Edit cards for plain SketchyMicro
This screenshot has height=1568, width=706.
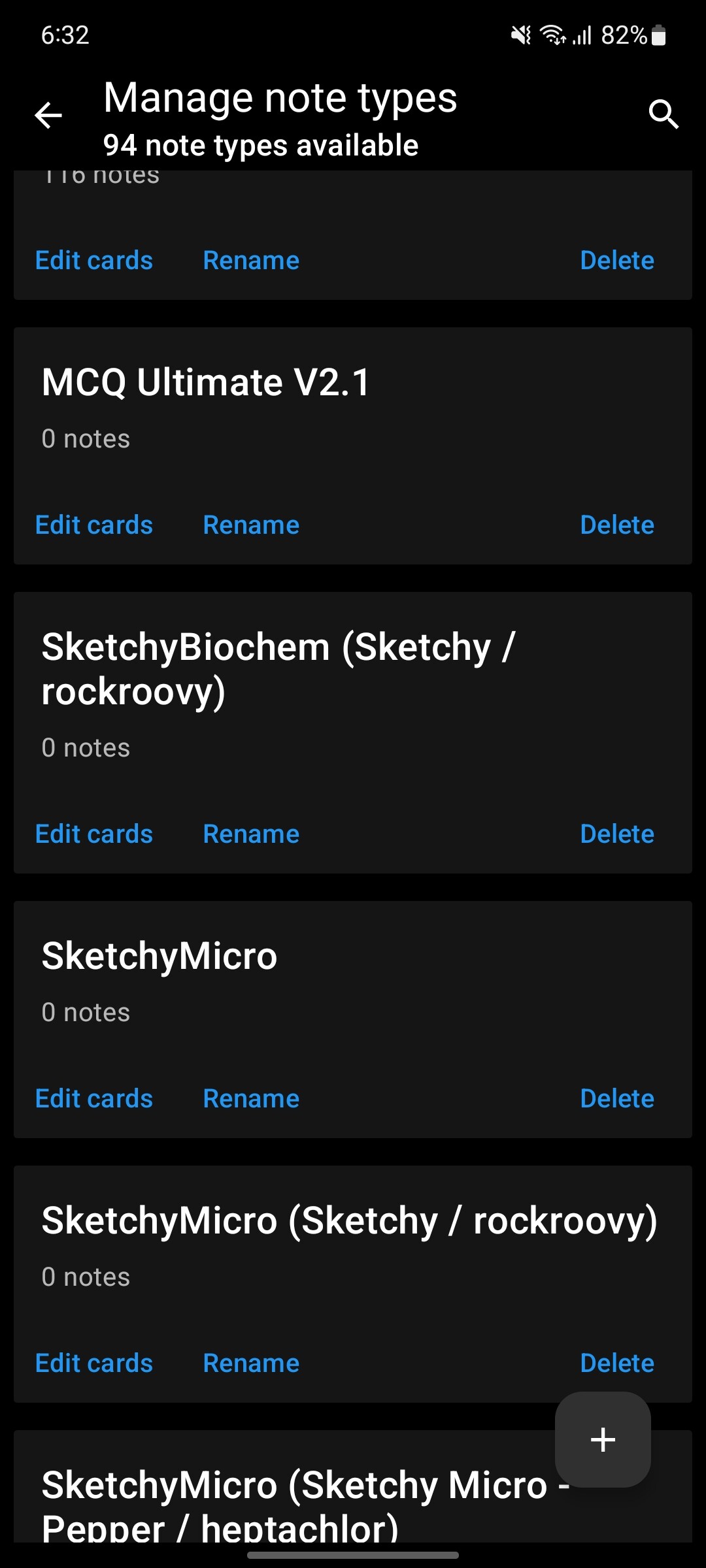click(94, 1099)
